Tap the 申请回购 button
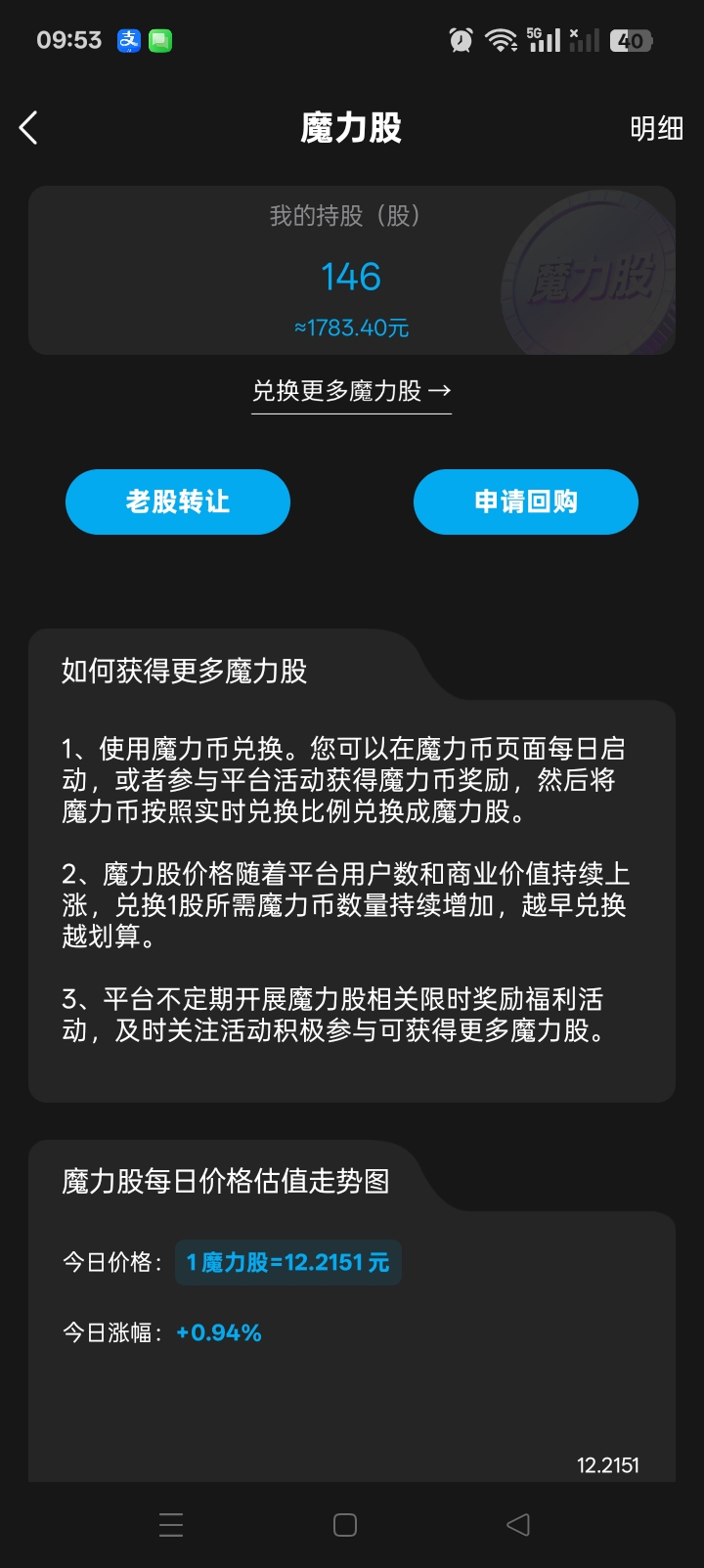Viewport: 704px width, 1568px height. click(526, 501)
